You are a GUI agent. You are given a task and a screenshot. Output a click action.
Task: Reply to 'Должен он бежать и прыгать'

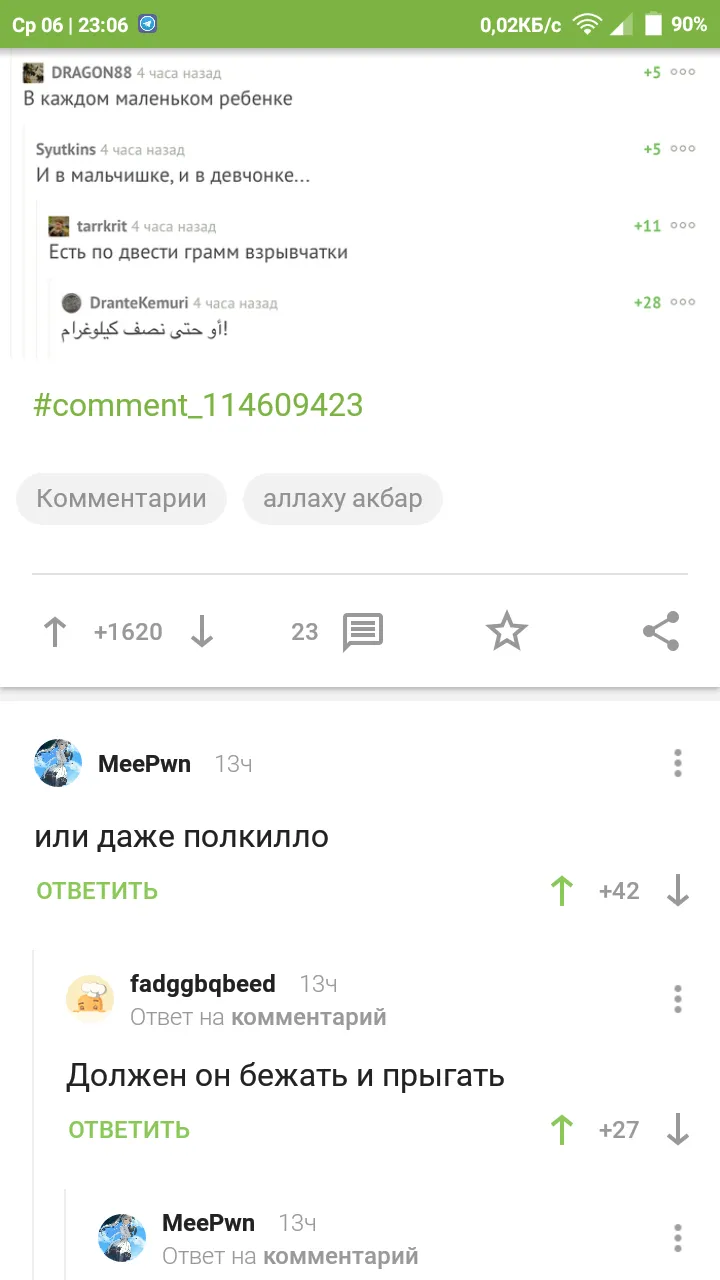(129, 1130)
